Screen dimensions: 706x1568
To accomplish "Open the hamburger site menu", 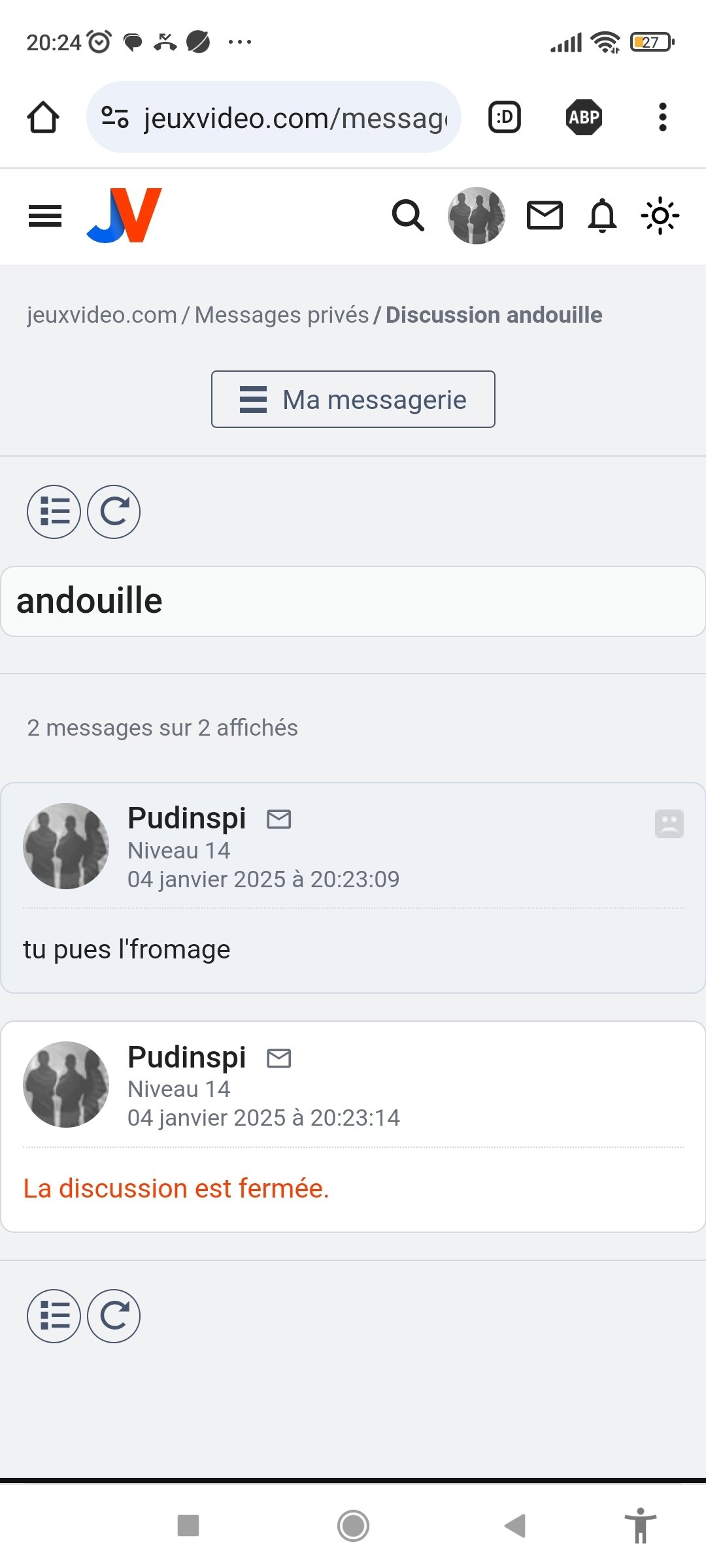I will click(x=45, y=216).
